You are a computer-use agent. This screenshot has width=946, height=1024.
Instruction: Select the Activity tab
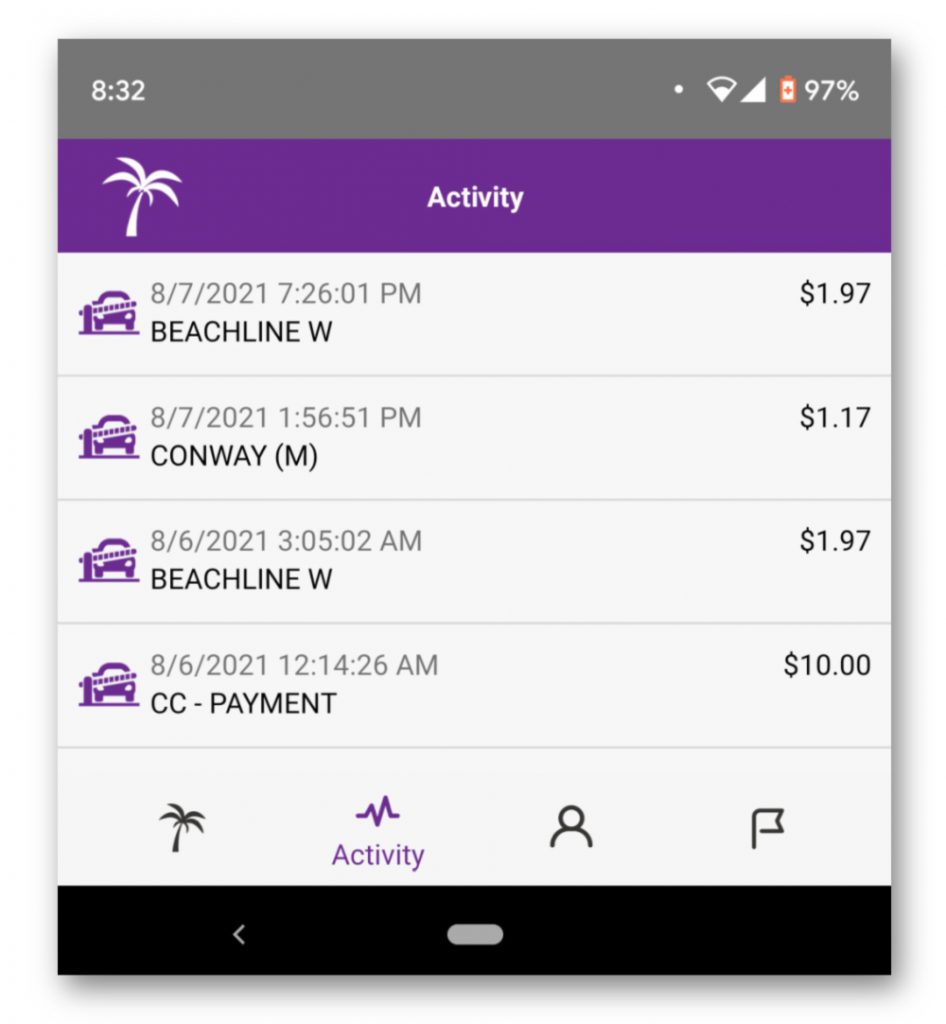point(378,832)
